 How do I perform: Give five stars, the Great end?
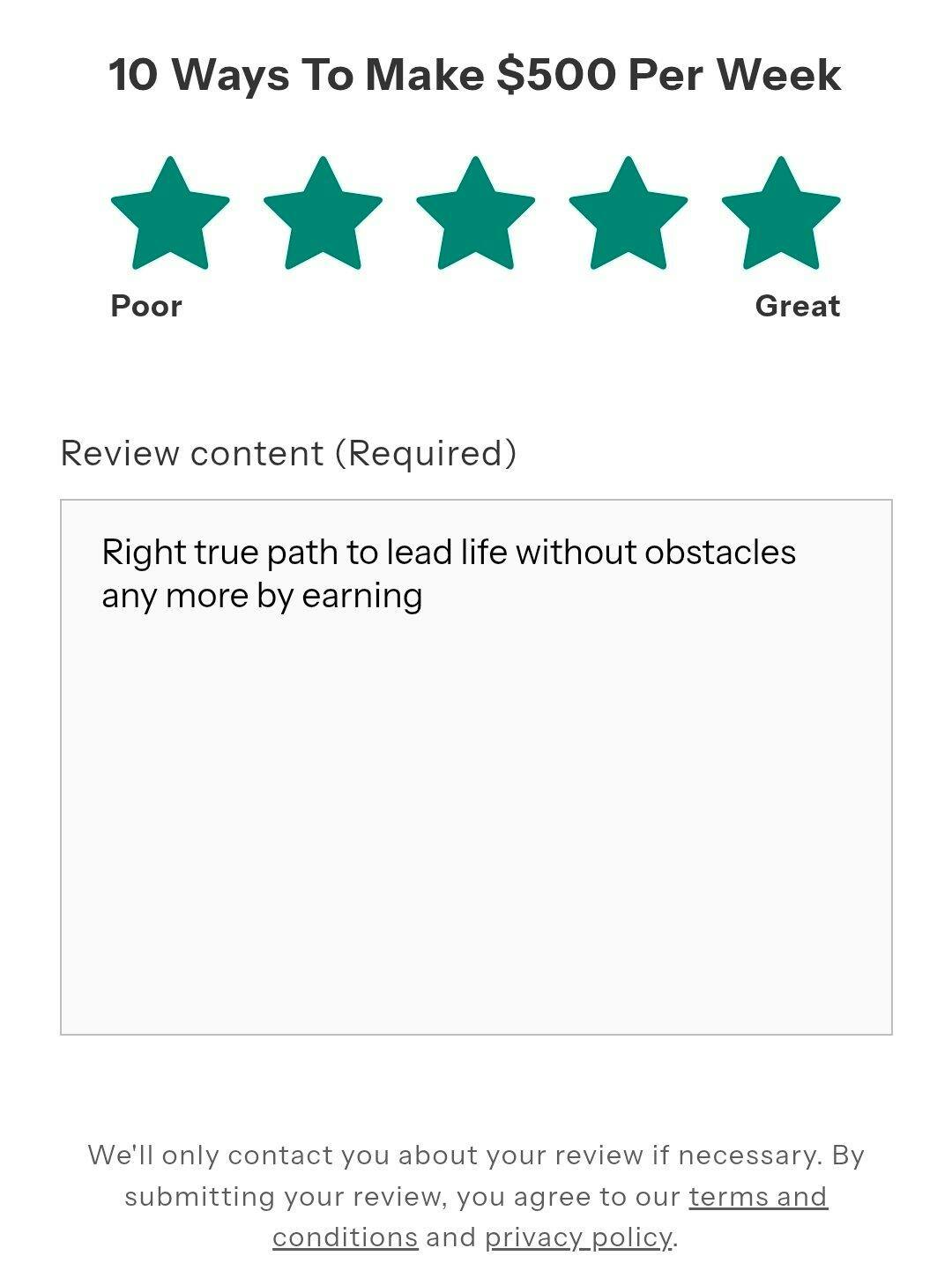pos(780,216)
